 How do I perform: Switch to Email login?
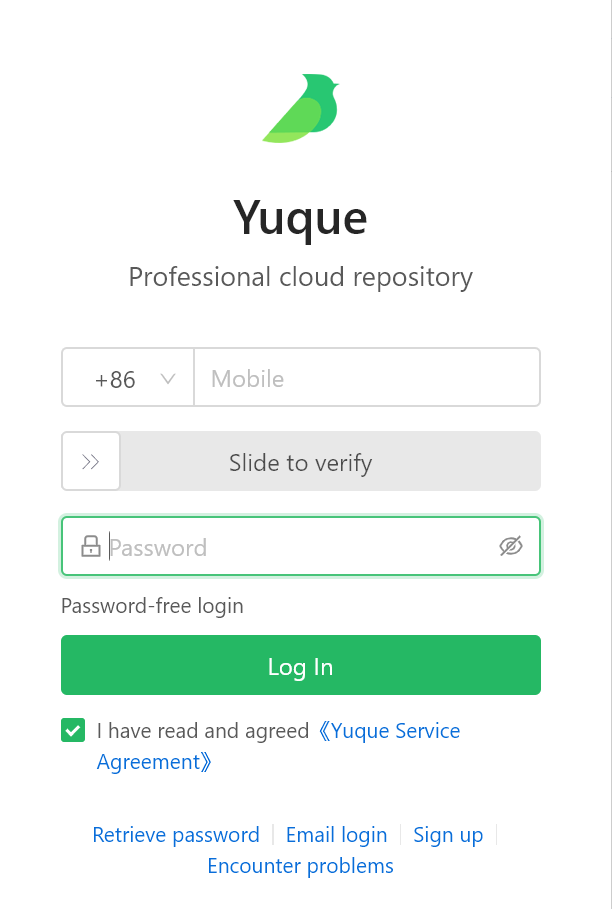pos(336,835)
